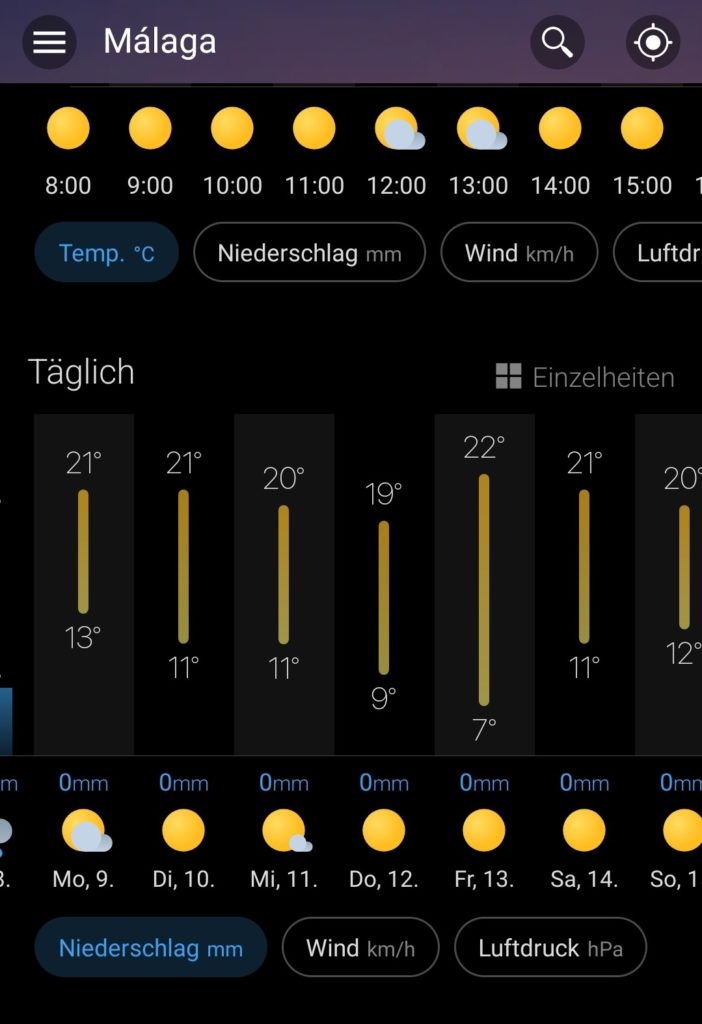Image resolution: width=702 pixels, height=1024 pixels.
Task: Open the hamburger navigation menu
Action: point(49,42)
